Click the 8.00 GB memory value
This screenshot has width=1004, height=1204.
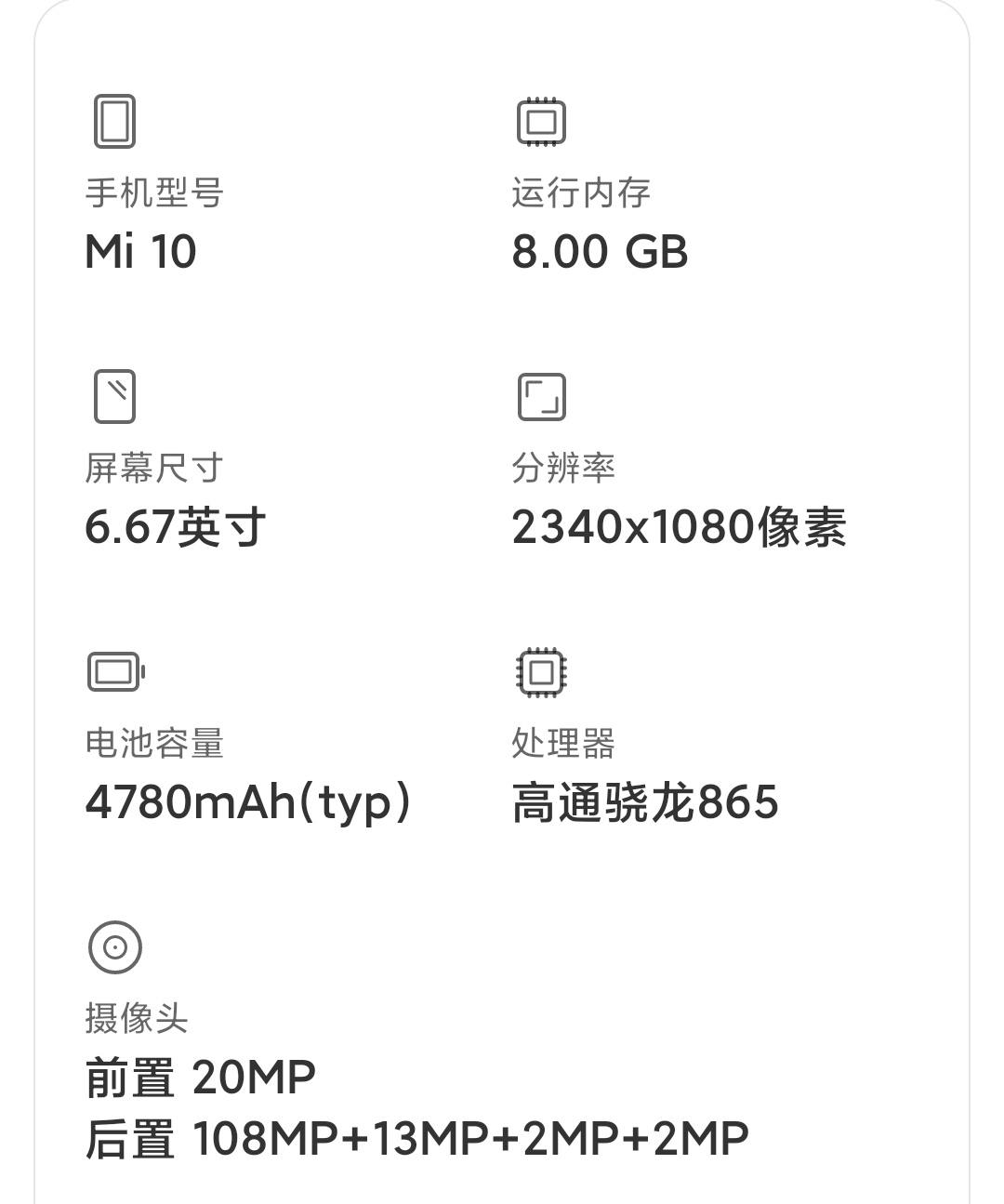(x=600, y=249)
